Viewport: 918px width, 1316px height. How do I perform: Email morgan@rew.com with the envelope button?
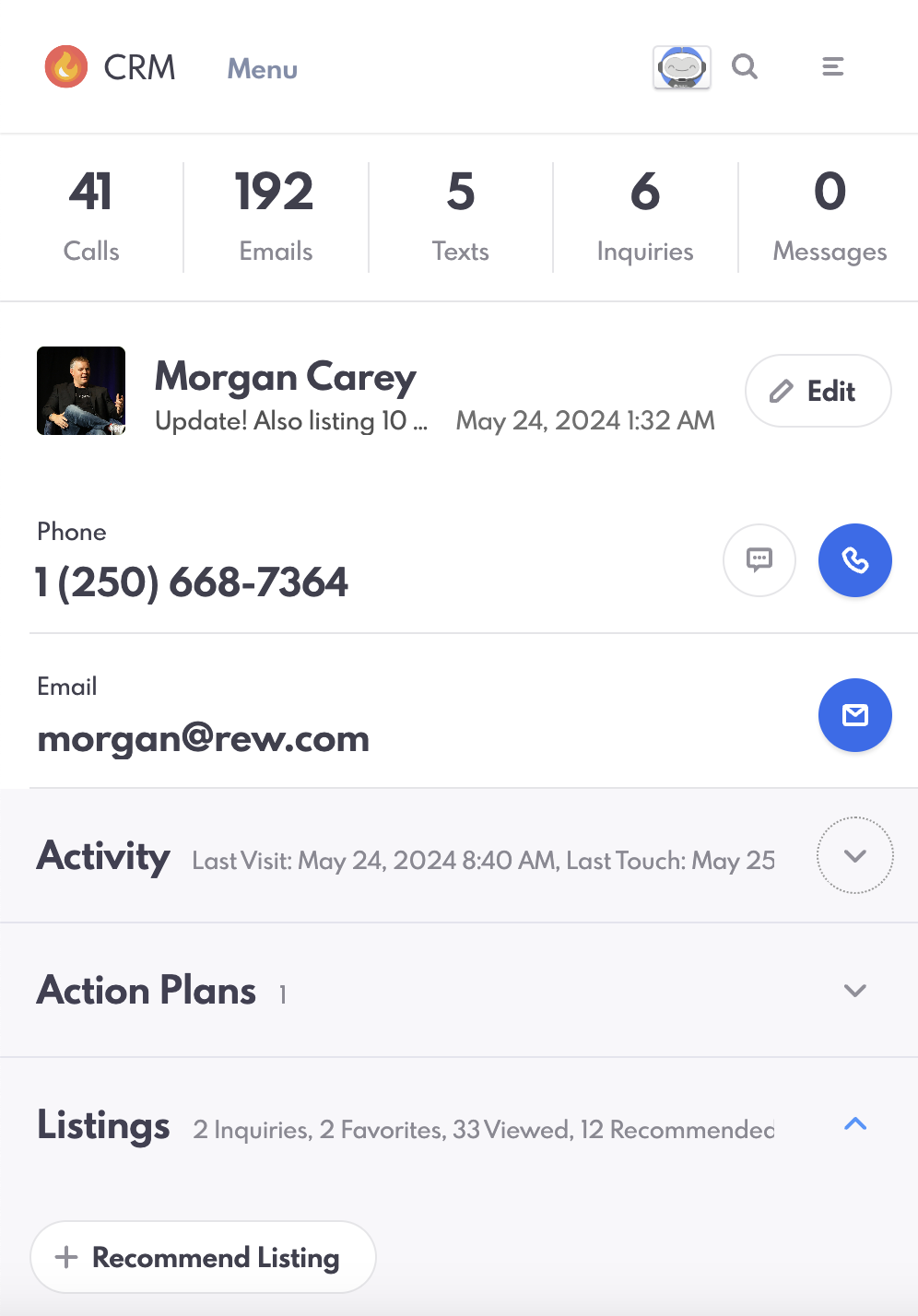click(x=854, y=715)
